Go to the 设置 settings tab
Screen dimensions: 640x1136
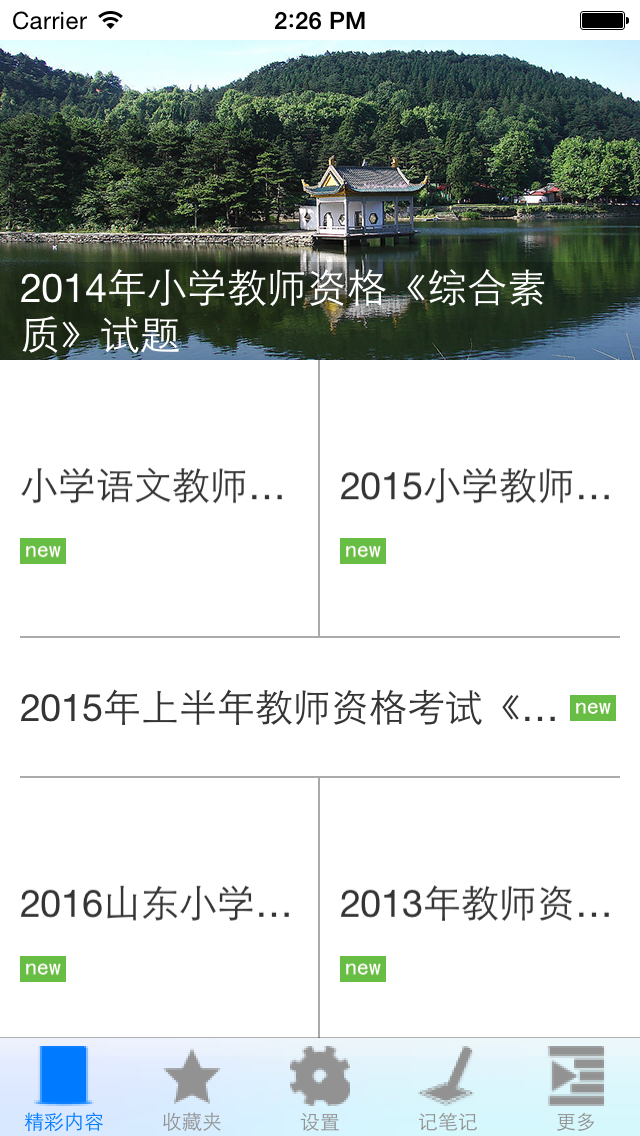[320, 1088]
